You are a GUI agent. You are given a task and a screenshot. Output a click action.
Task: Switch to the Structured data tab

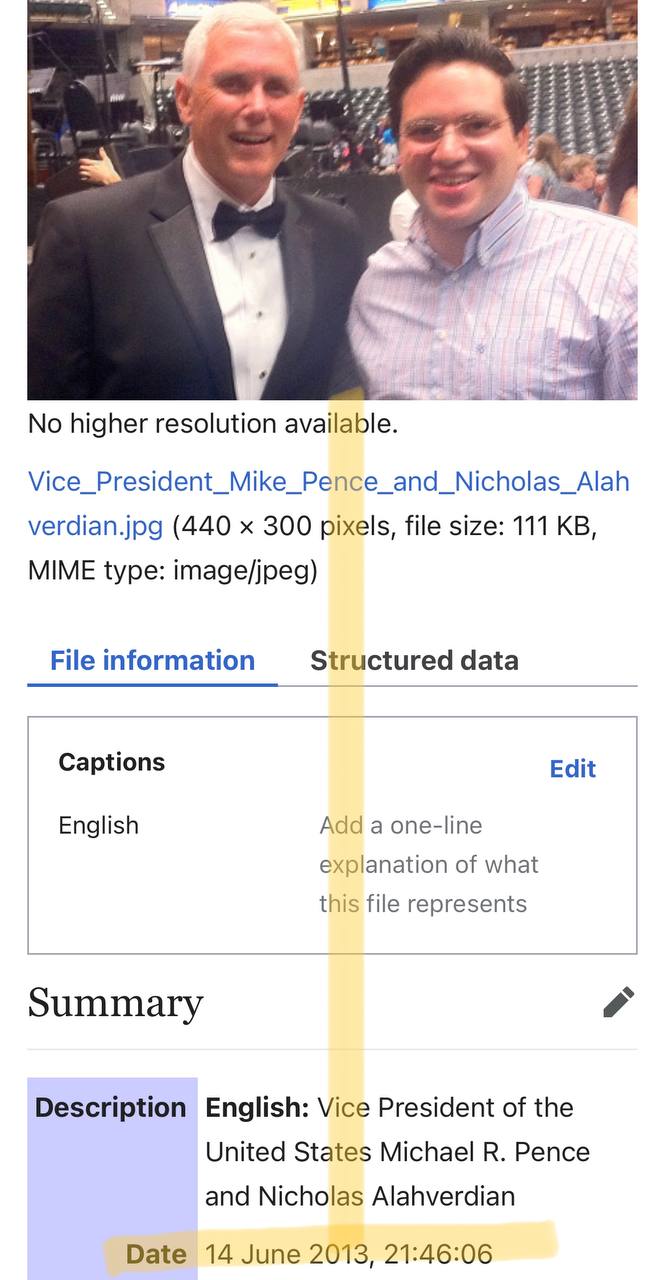414,661
